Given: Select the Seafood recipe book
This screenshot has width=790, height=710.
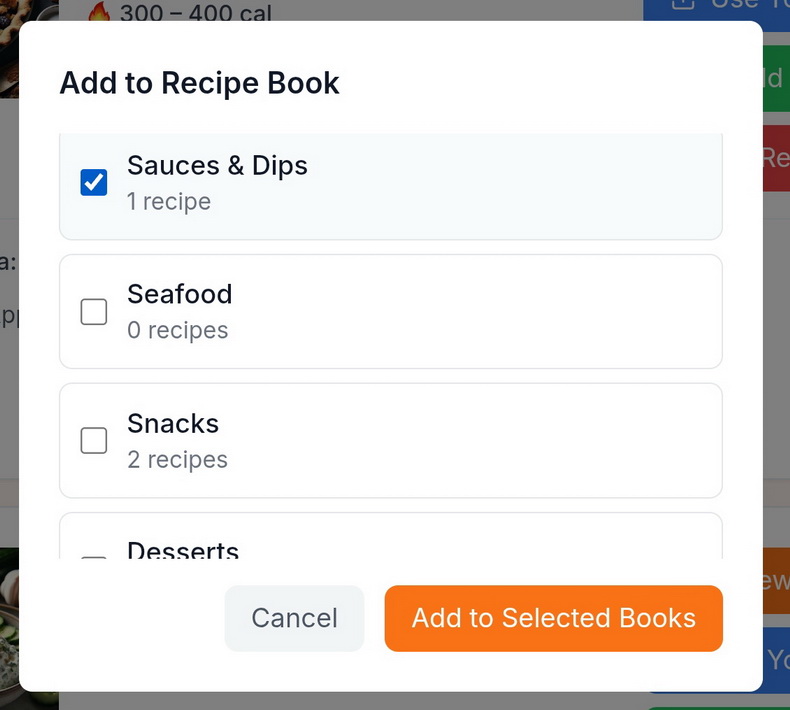Looking at the screenshot, I should point(94,312).
